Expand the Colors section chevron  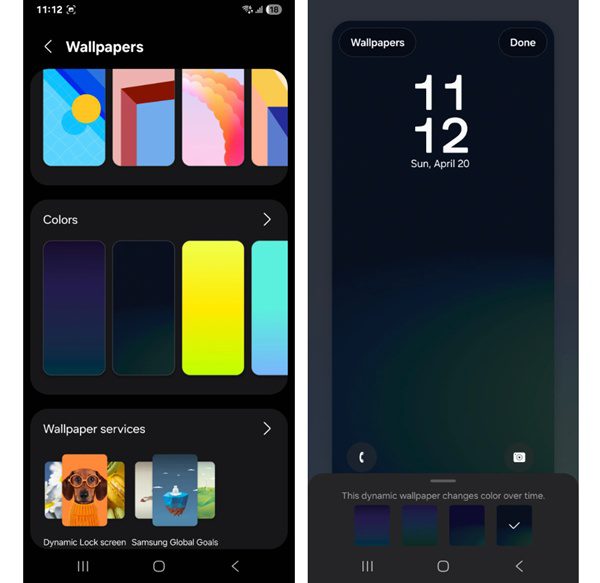coord(267,219)
